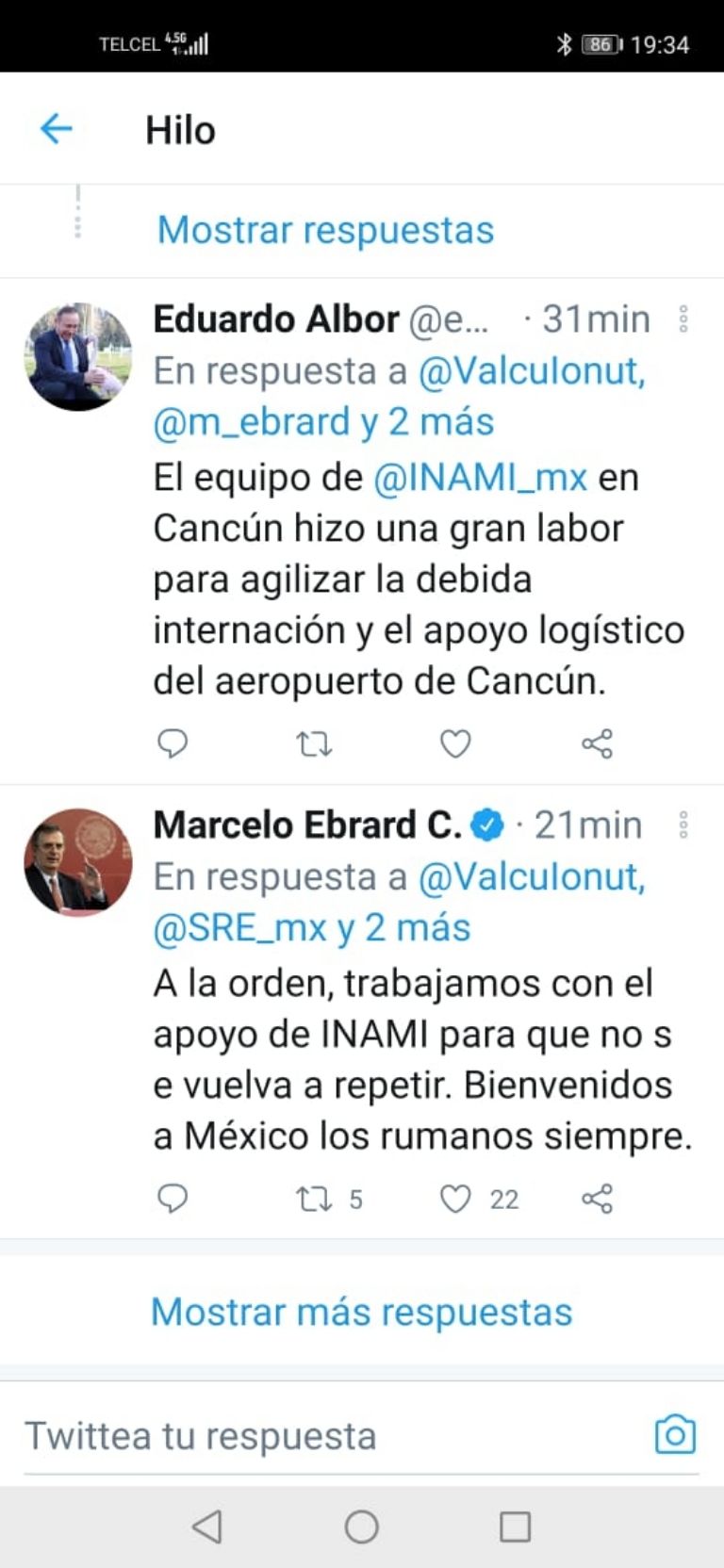The image size is (724, 1568).
Task: Open the @m_ebrard mention in Eduardo's reply
Action: (251, 422)
